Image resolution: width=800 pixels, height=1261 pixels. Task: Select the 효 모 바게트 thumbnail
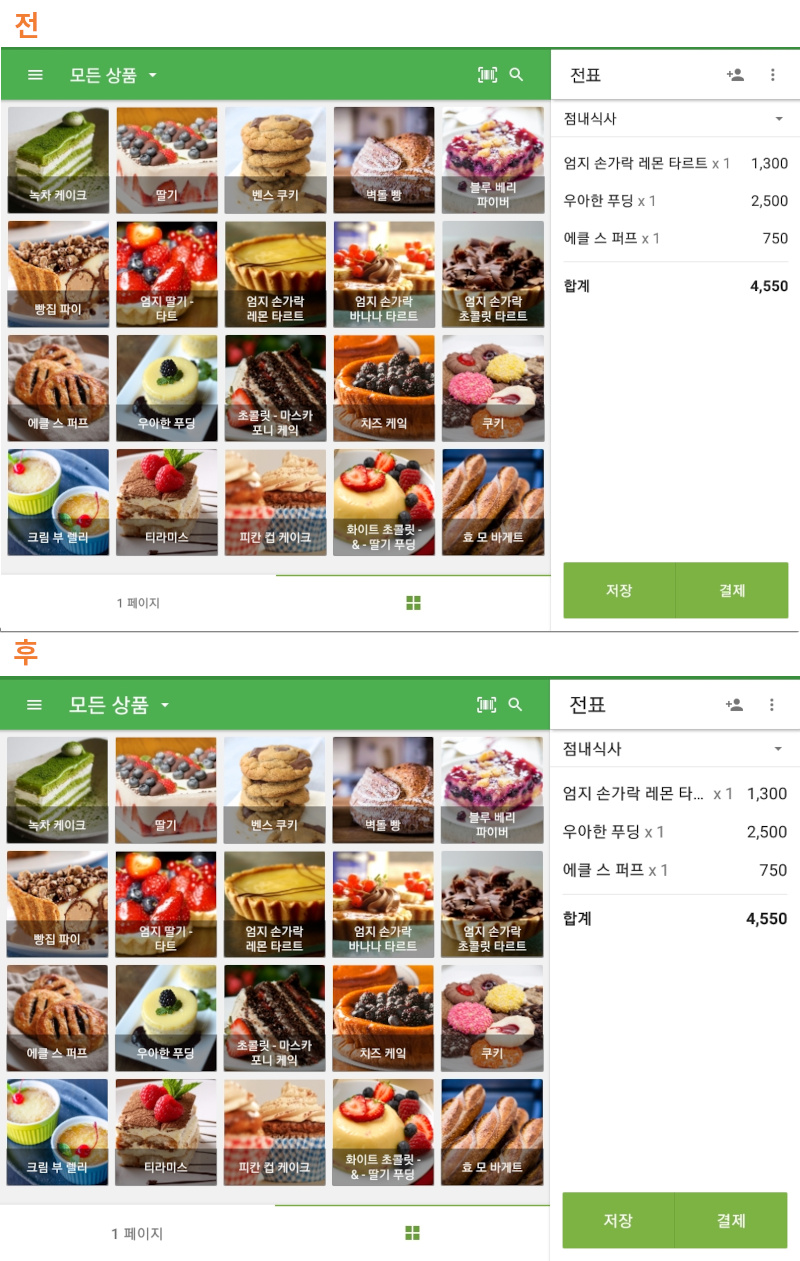[493, 502]
